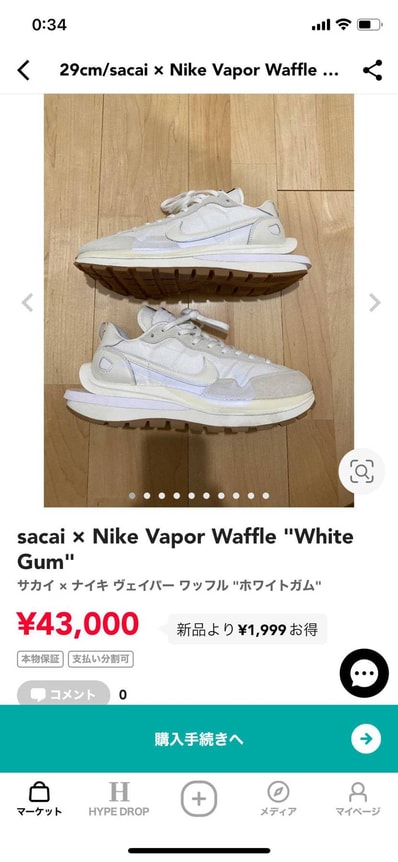
Task: Open the chat bubble button
Action: 364,673
